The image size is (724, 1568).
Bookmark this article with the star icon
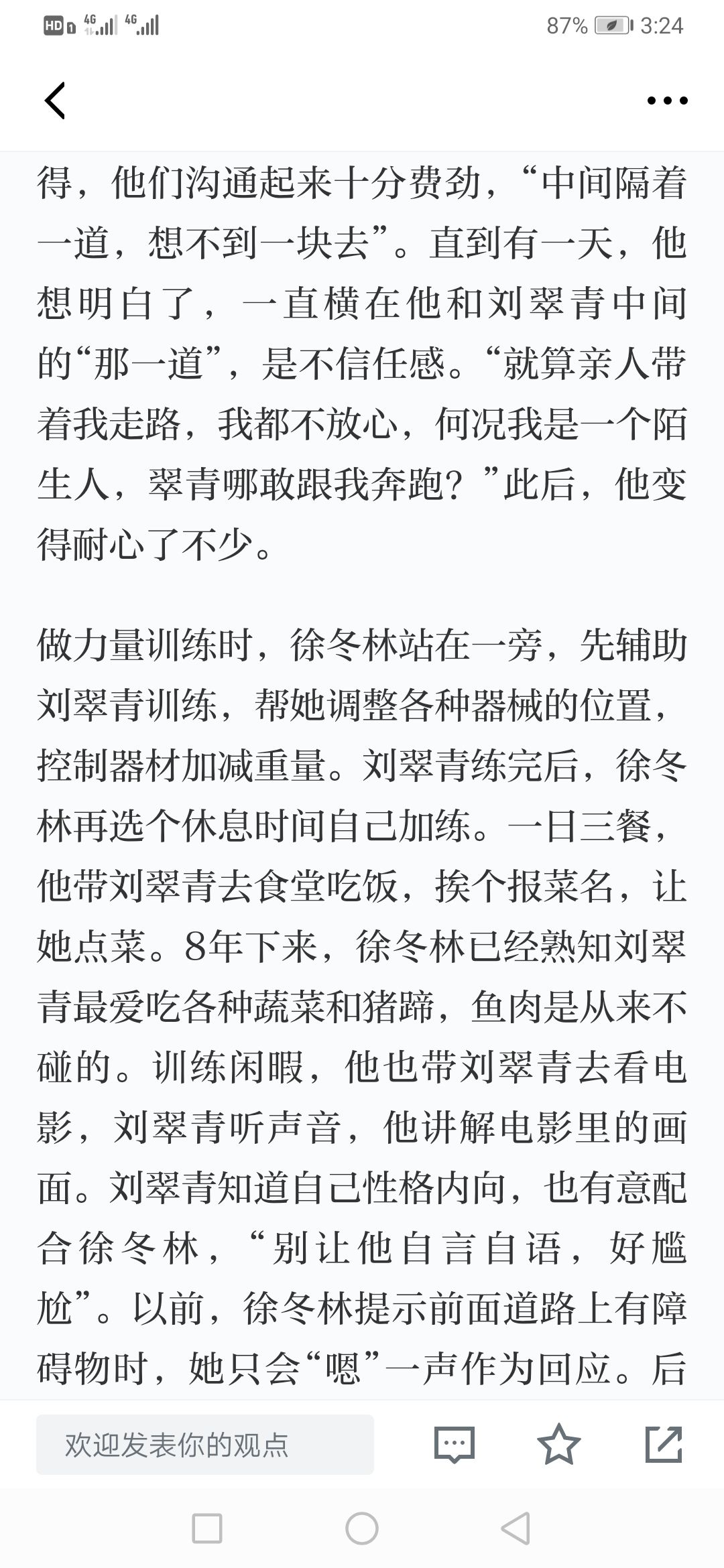(x=559, y=1445)
